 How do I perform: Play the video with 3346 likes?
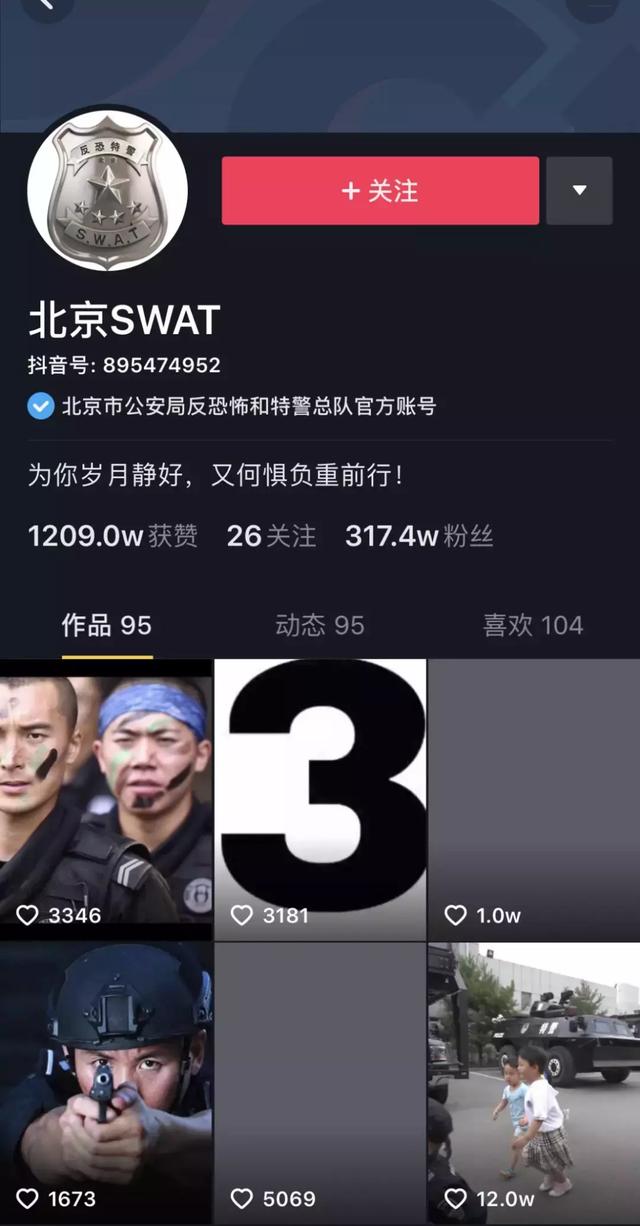pyautogui.click(x=106, y=800)
